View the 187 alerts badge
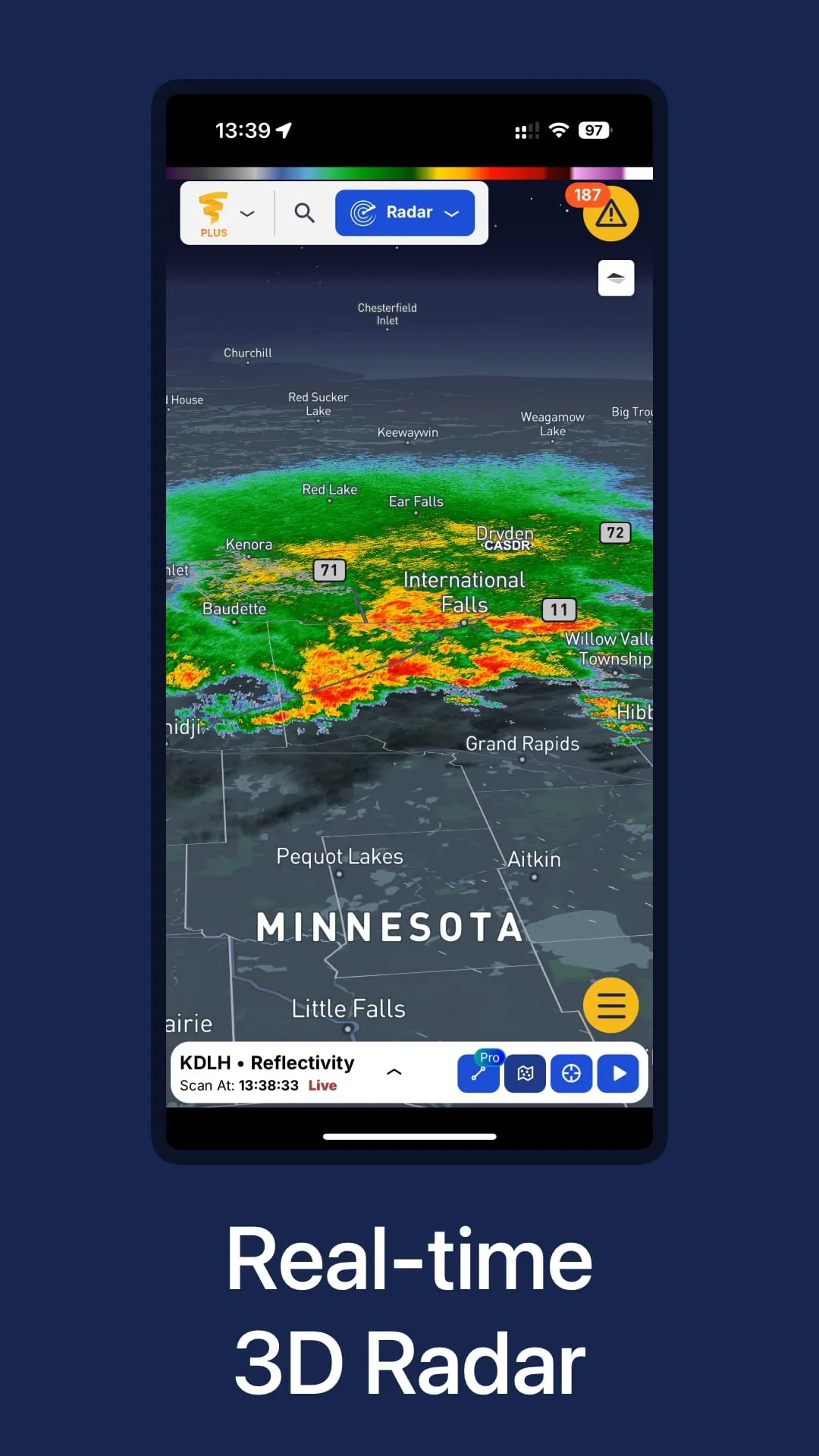The width and height of the screenshot is (819, 1456). coord(586,196)
